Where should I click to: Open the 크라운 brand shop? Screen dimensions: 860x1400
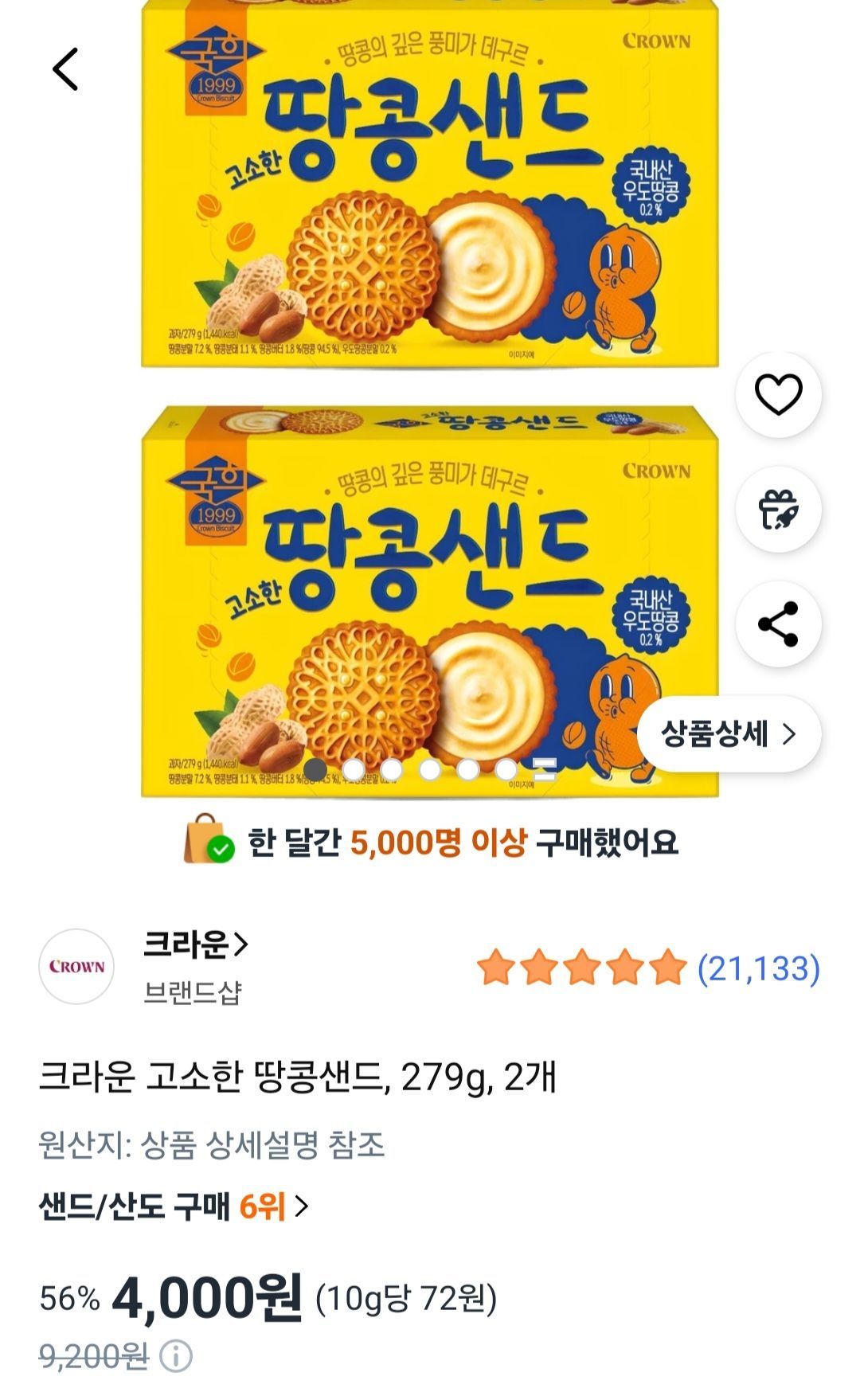(196, 945)
